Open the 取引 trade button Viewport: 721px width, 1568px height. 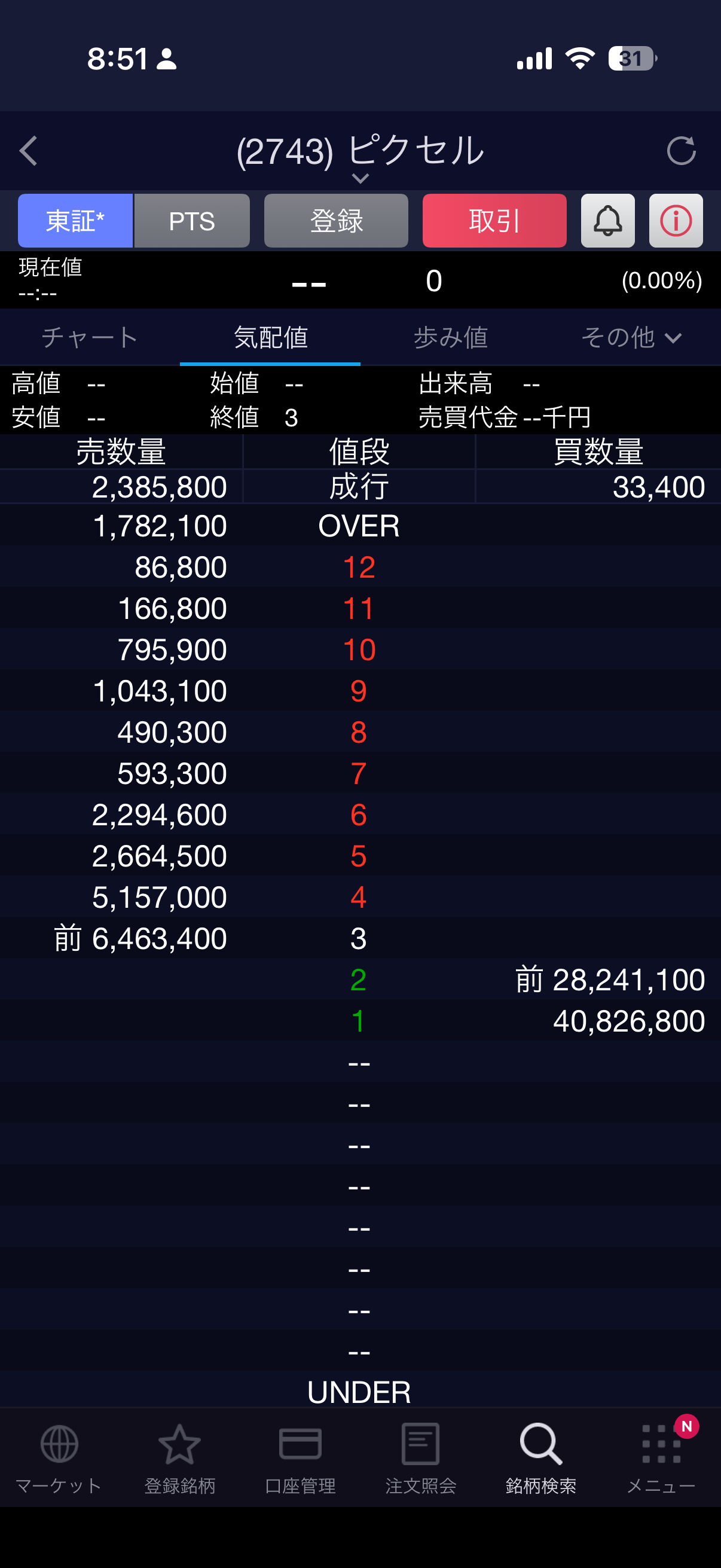[x=494, y=221]
